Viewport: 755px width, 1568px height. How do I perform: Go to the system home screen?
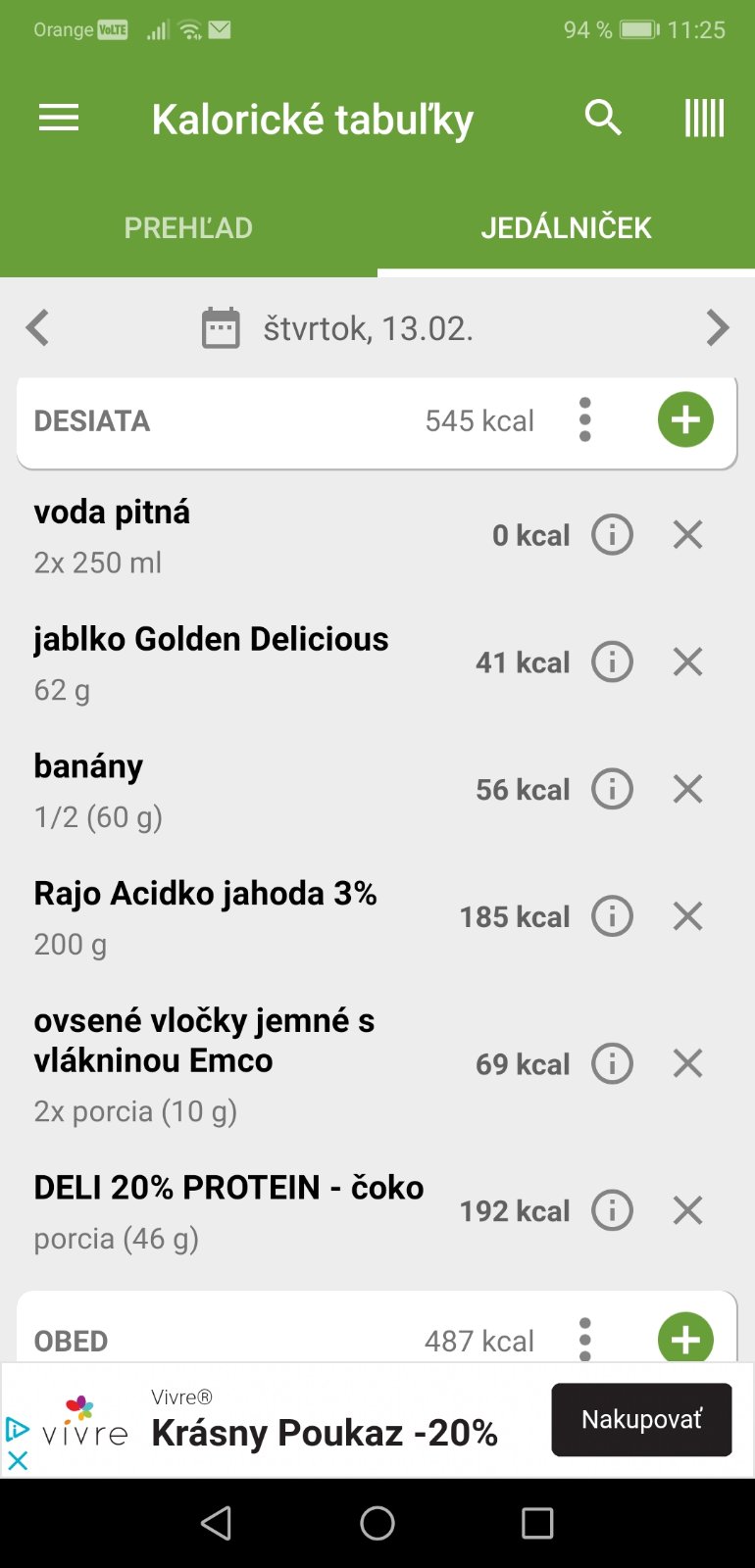click(377, 1523)
